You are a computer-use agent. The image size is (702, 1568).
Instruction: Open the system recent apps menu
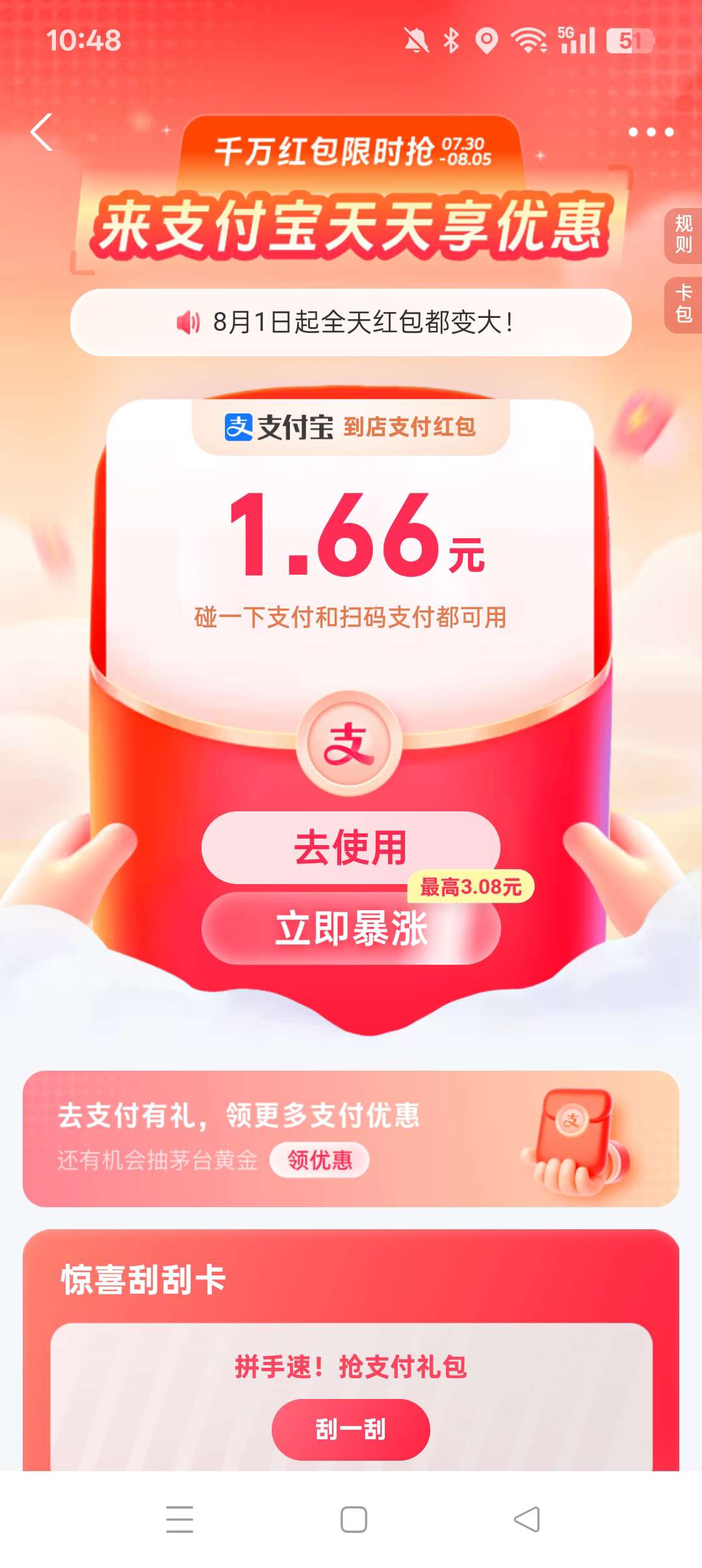click(x=179, y=1519)
